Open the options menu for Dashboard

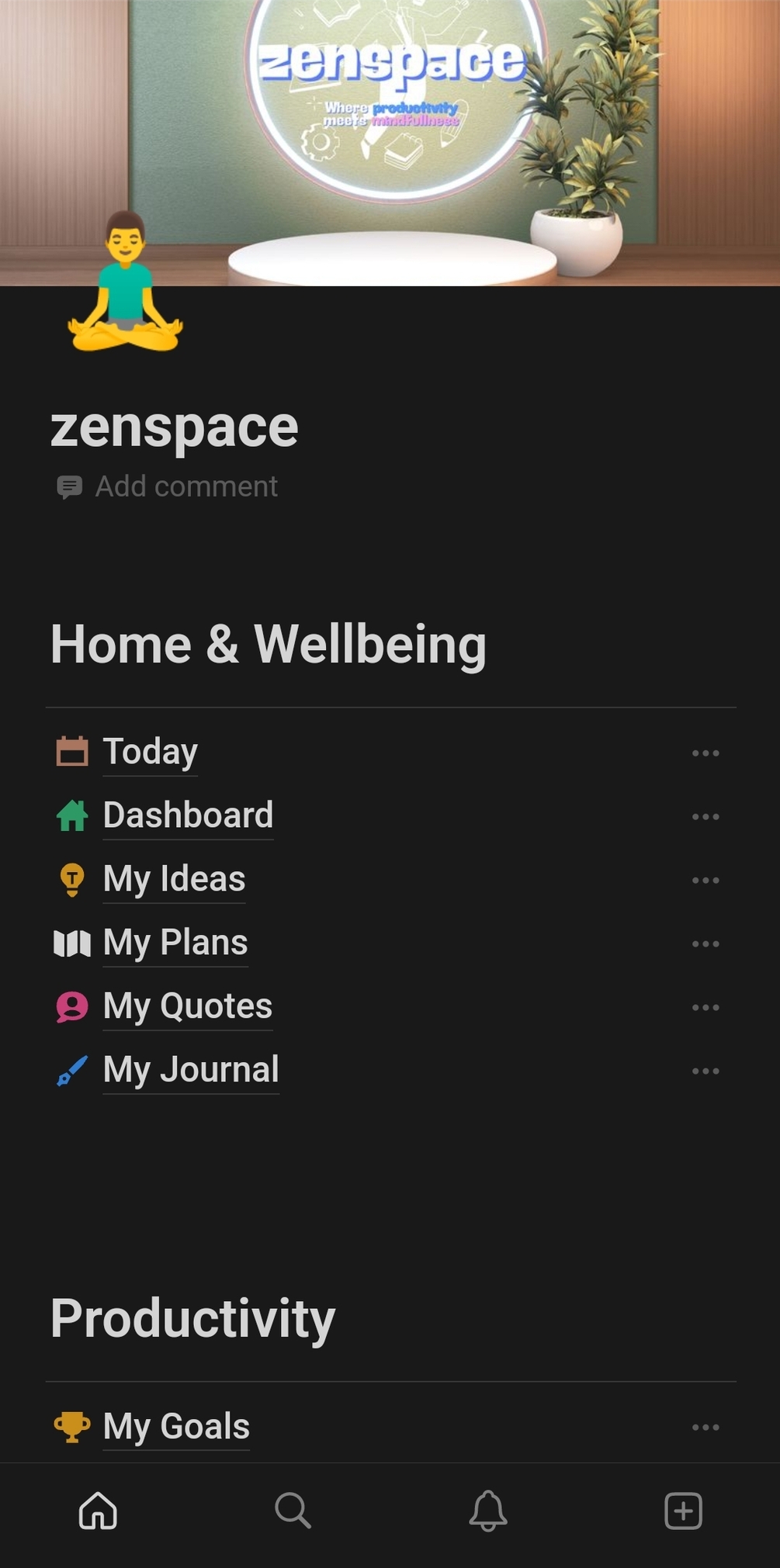pyautogui.click(x=705, y=816)
